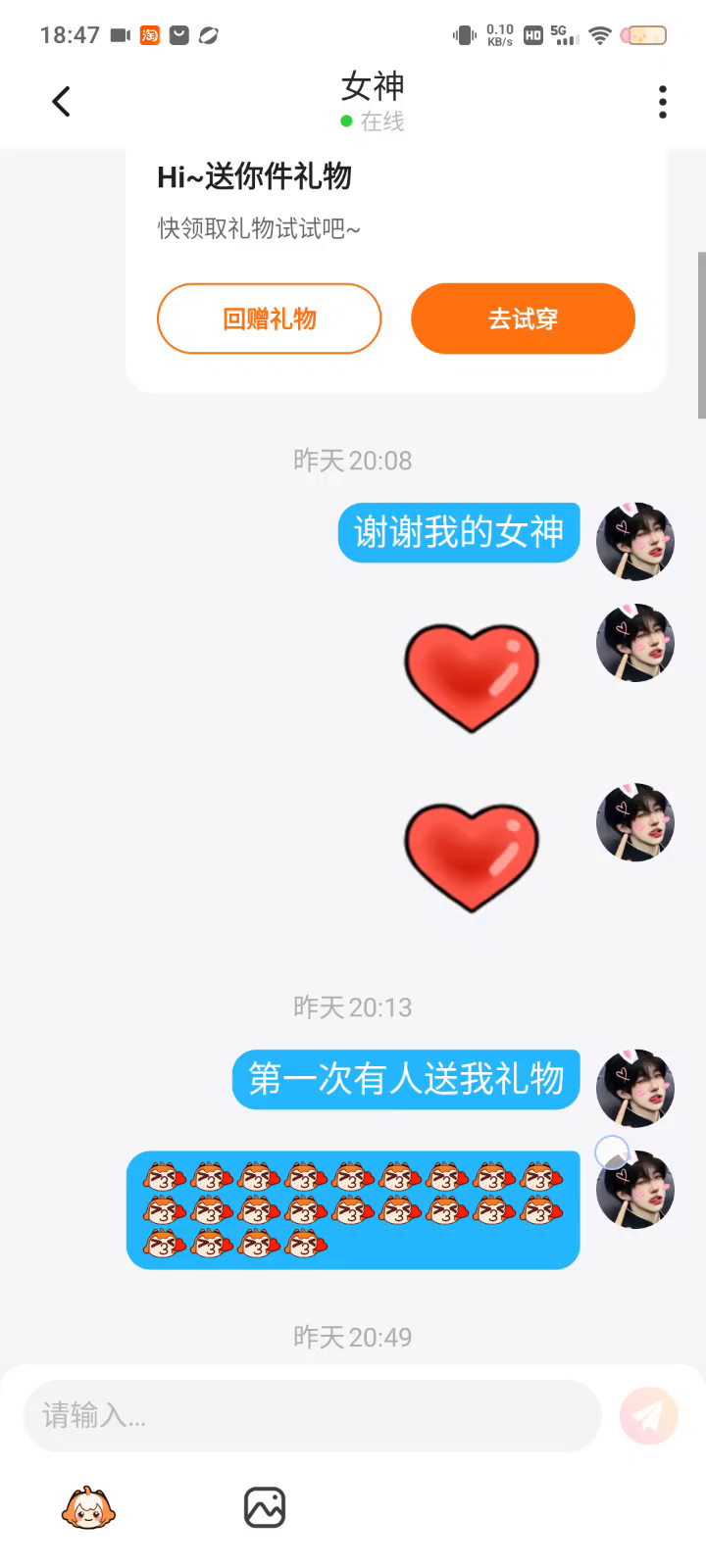Open the emoji sticker panel

pyautogui.click(x=88, y=1508)
